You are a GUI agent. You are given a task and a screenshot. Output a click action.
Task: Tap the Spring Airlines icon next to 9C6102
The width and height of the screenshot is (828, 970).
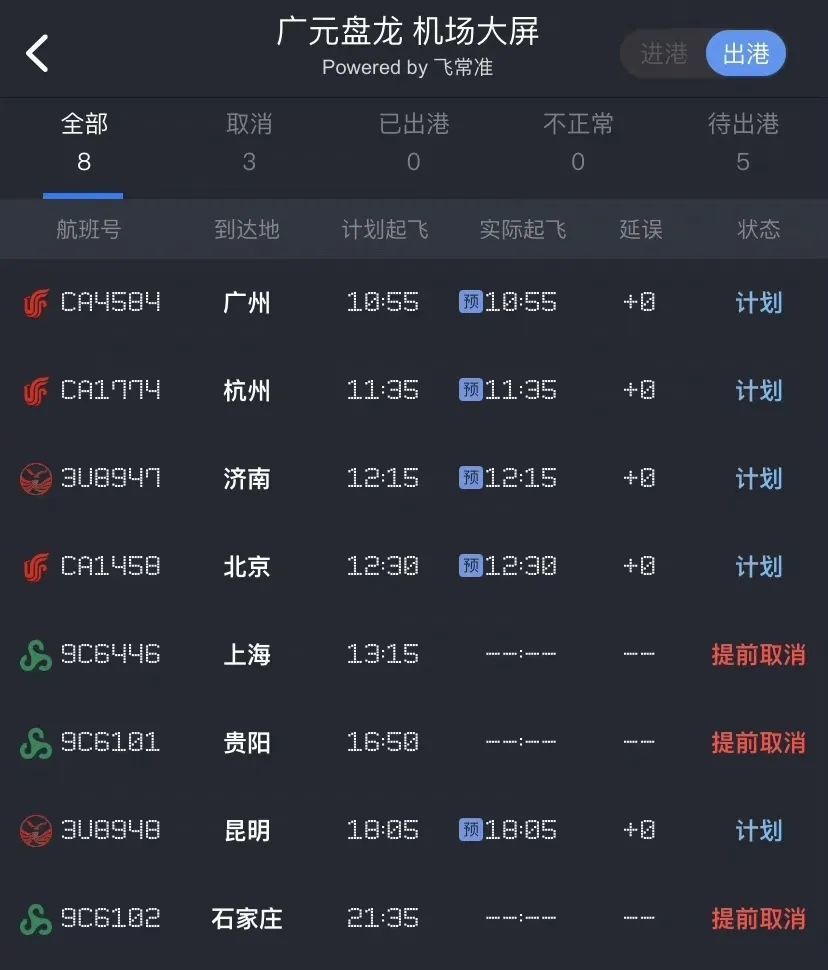(34, 919)
